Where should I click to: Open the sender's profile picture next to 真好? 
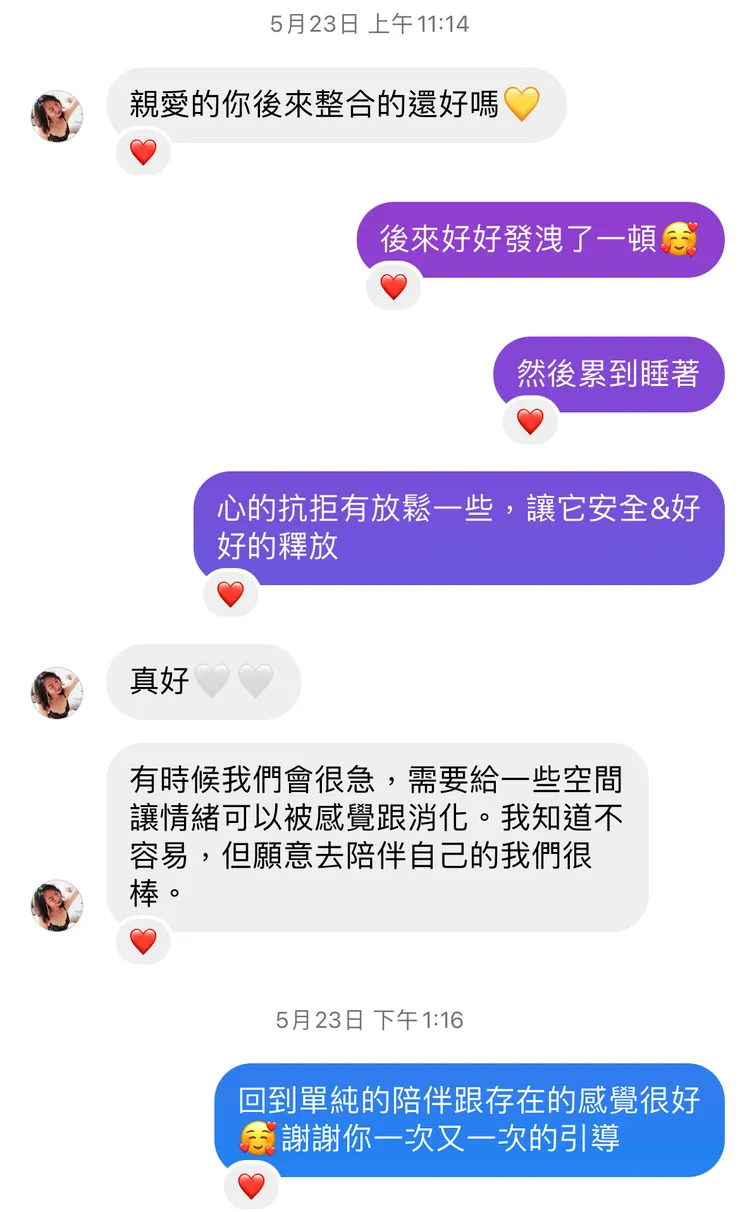[x=56, y=689]
